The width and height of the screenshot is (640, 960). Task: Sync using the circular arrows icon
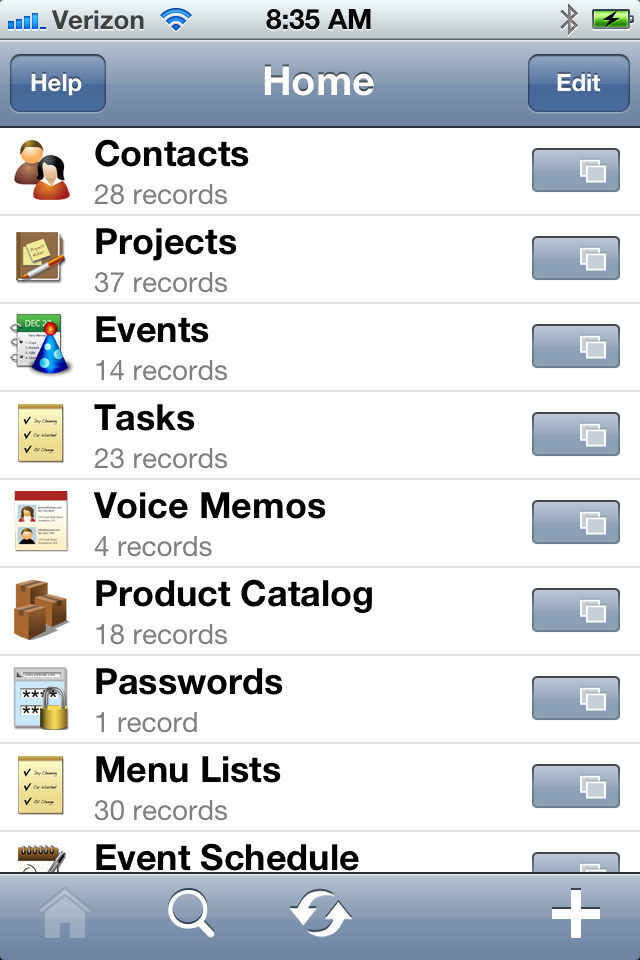(x=320, y=914)
